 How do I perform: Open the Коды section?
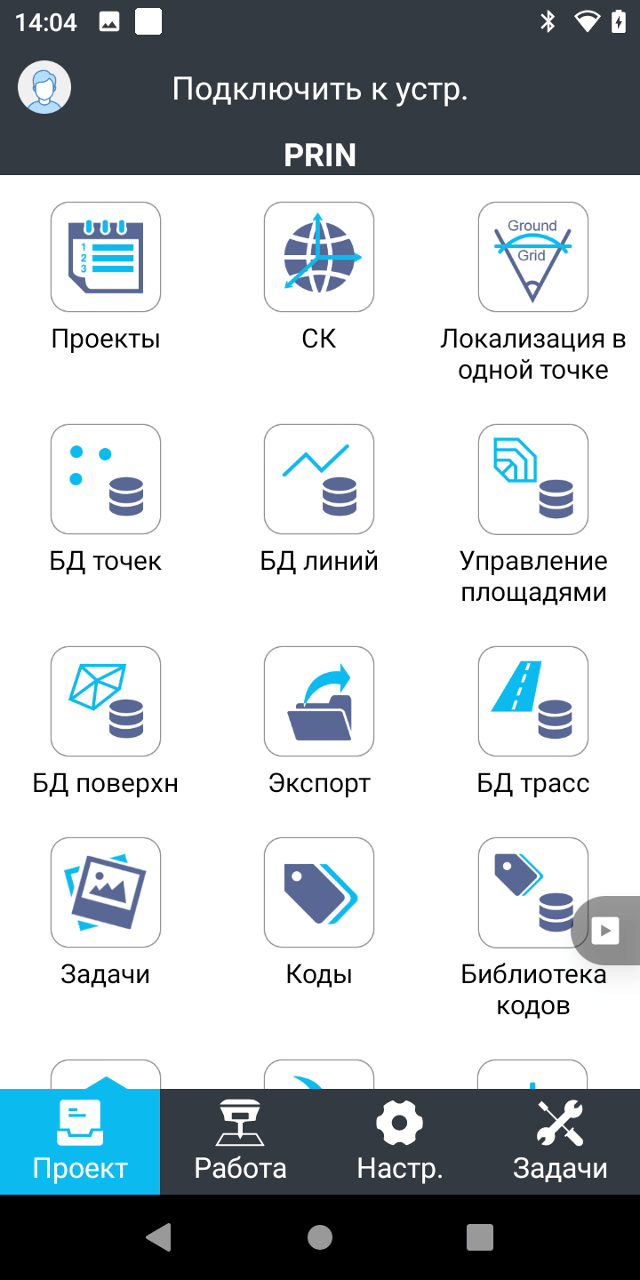click(319, 892)
